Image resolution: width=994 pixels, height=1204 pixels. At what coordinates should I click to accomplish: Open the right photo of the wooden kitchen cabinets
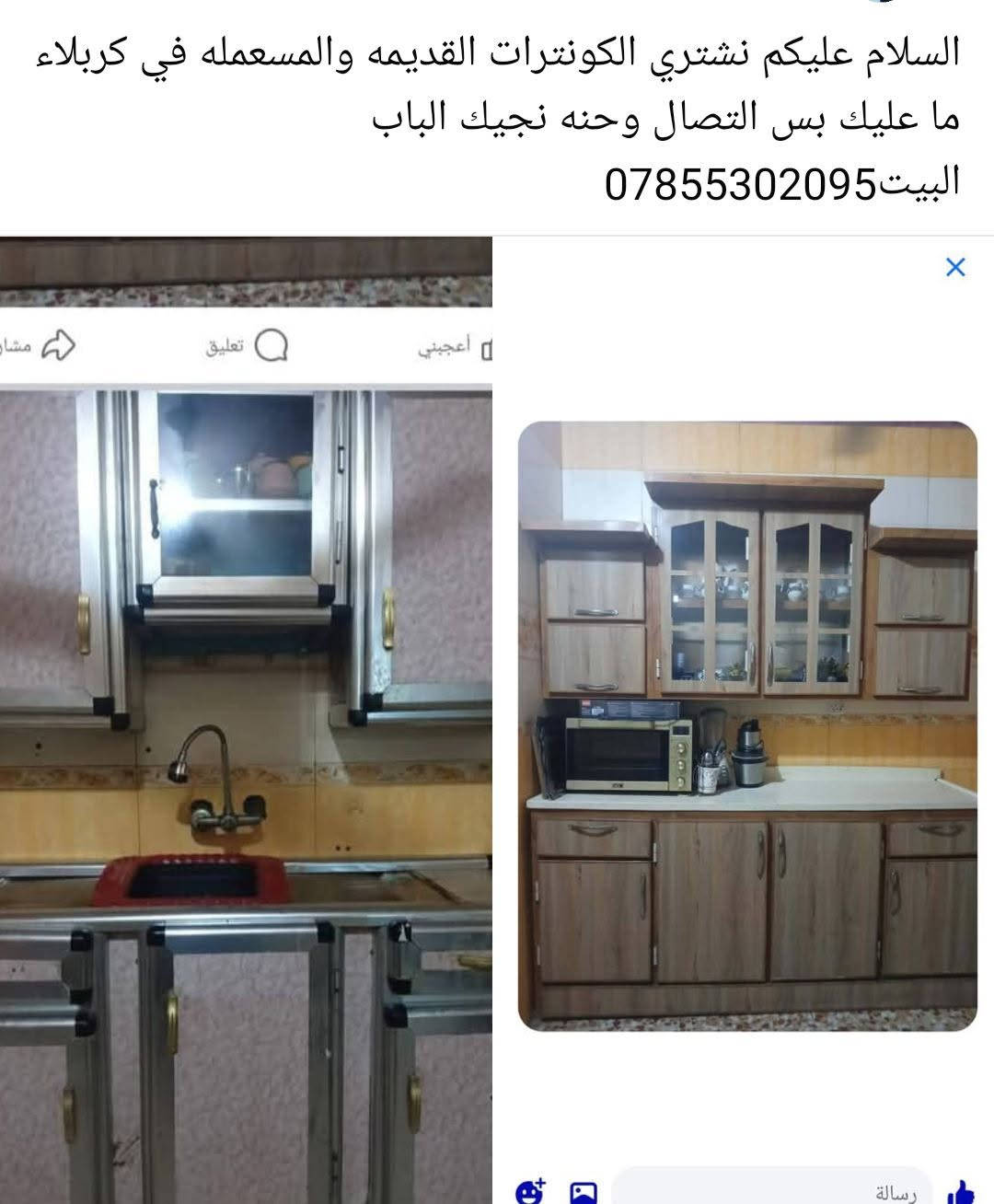tap(747, 725)
